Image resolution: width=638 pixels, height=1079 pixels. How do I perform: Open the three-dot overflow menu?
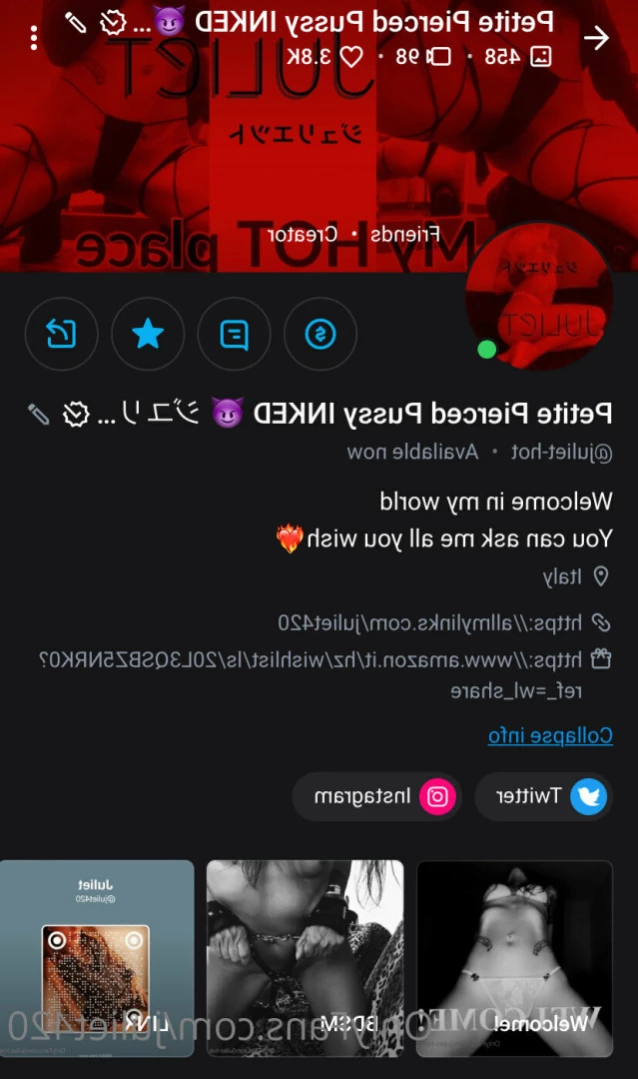click(x=34, y=38)
